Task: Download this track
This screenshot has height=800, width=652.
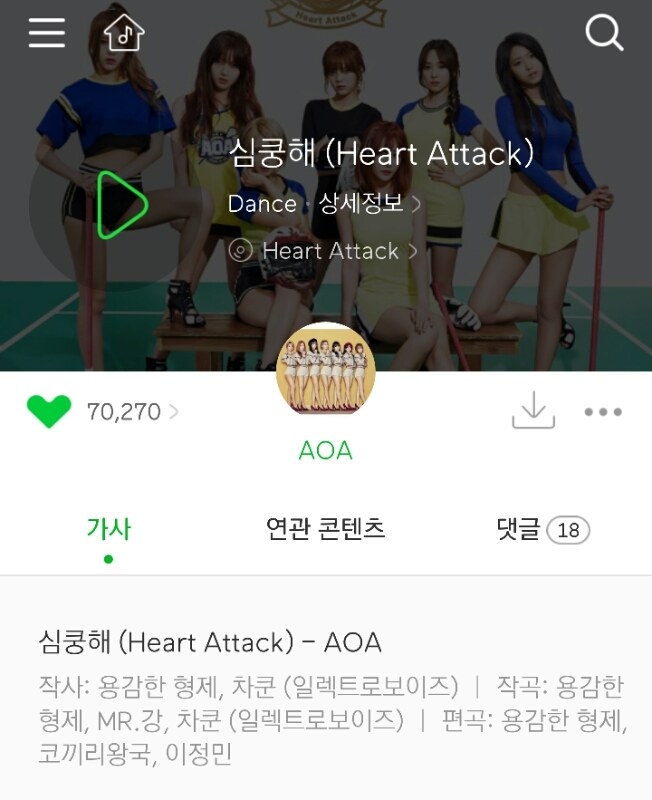Action: (533, 411)
